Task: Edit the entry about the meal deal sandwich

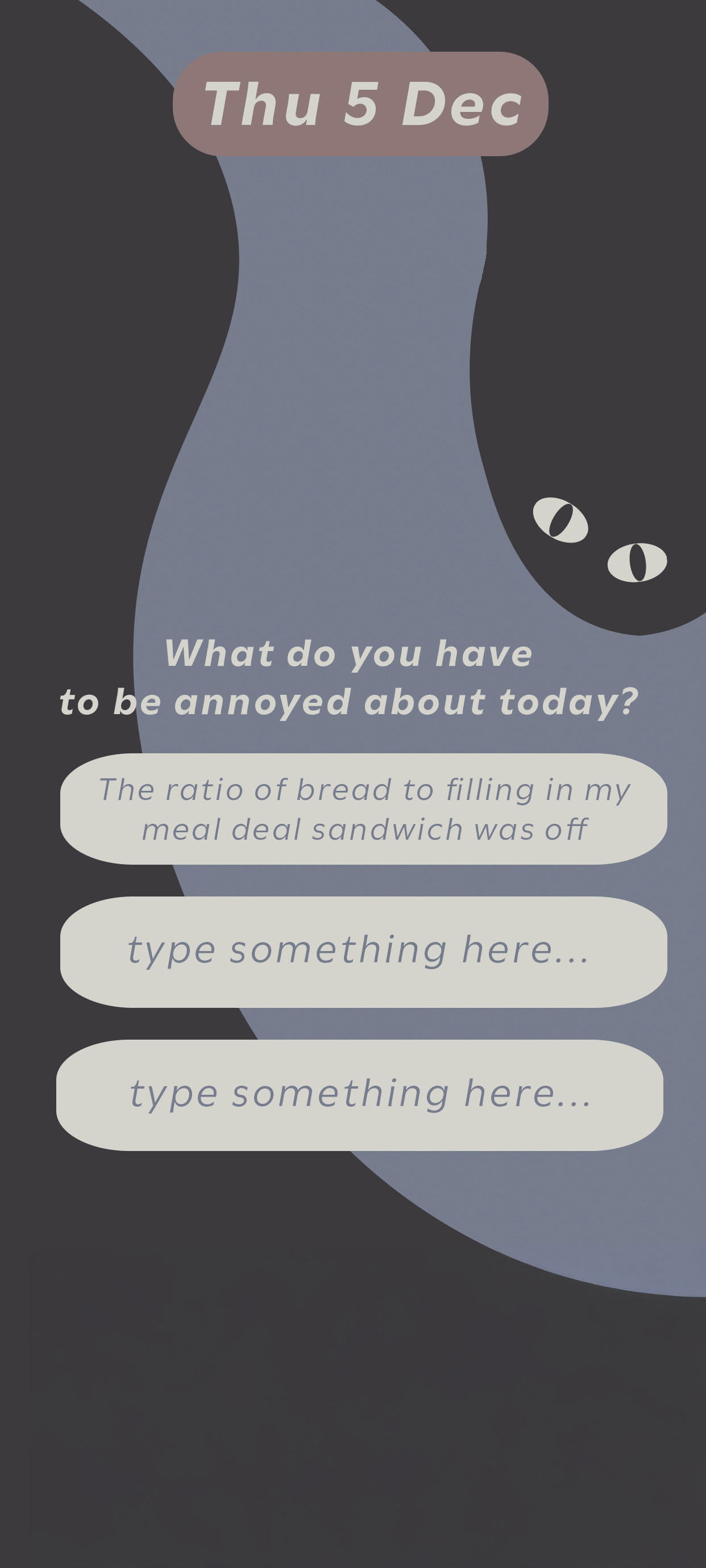Action: coord(364,809)
